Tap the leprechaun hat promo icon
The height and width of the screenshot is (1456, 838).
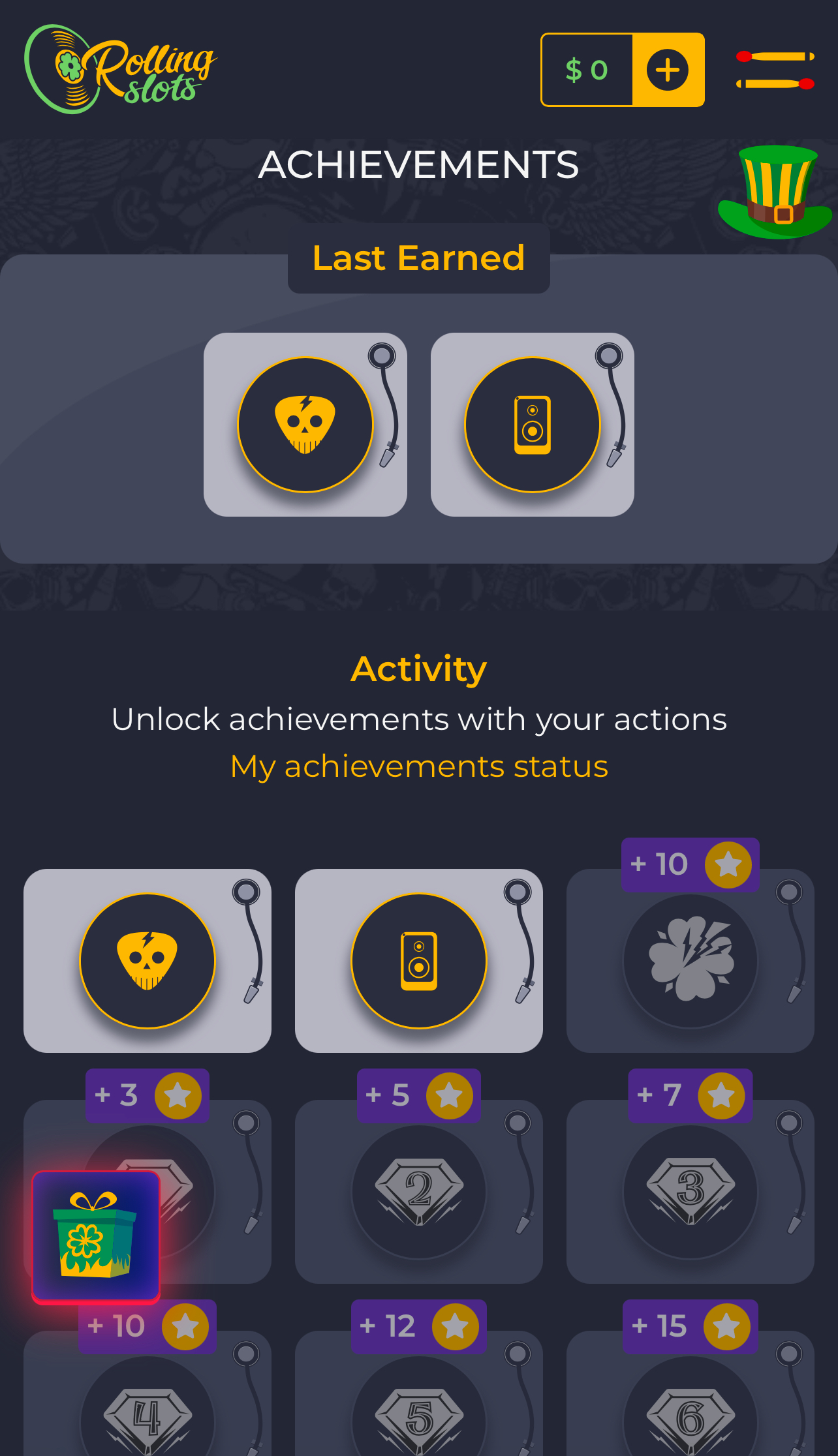tap(775, 192)
